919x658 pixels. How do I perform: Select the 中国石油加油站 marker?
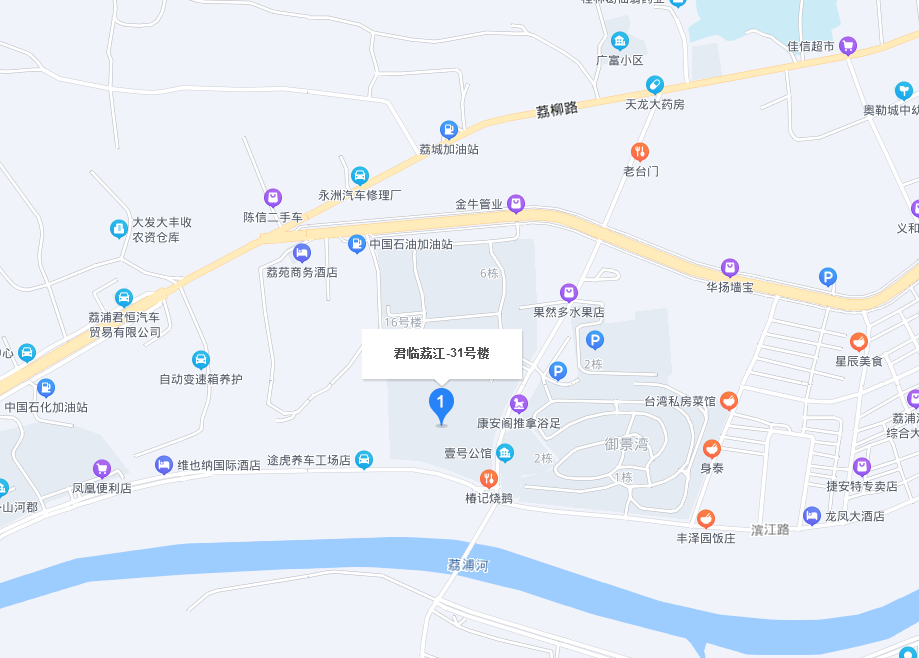click(356, 243)
